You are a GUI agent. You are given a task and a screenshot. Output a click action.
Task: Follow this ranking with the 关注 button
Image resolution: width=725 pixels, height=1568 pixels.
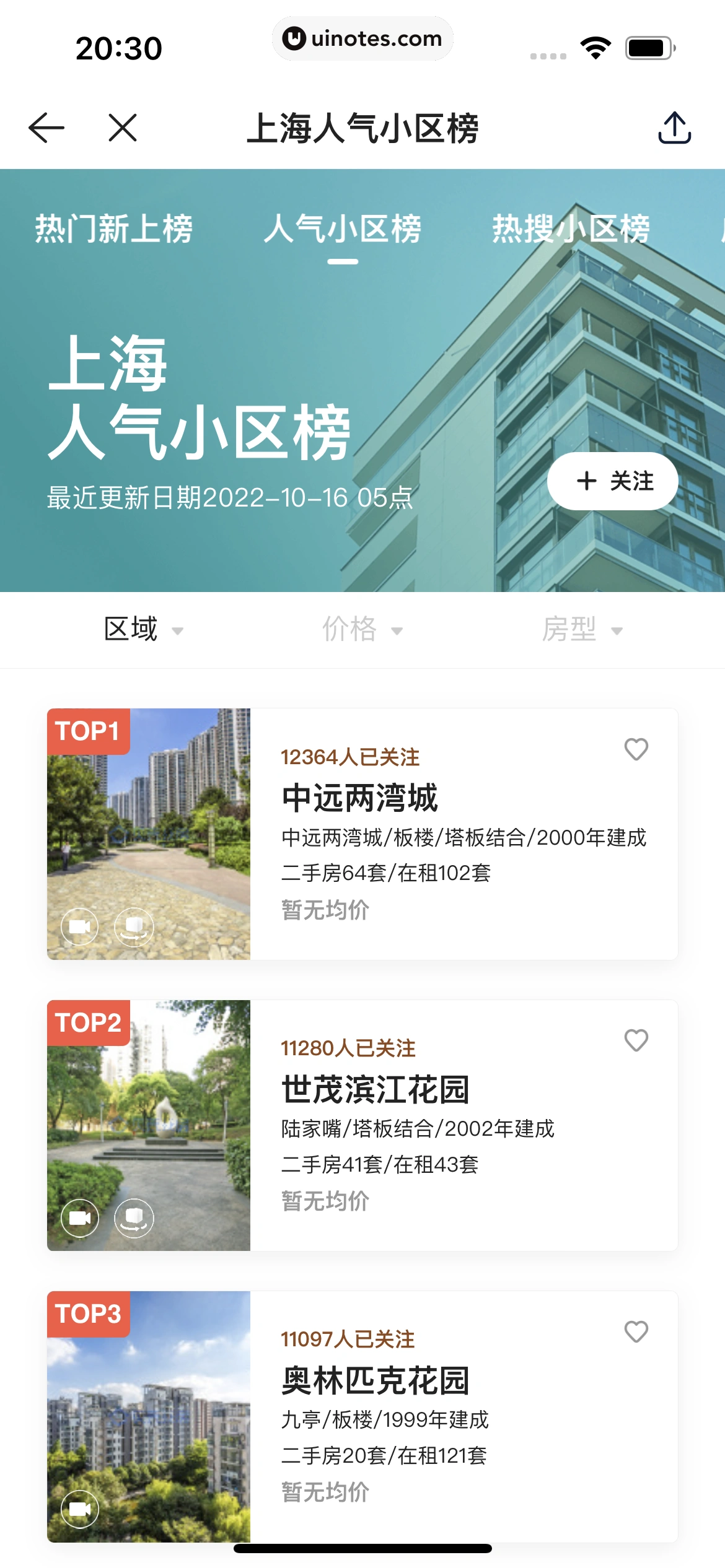coord(612,481)
